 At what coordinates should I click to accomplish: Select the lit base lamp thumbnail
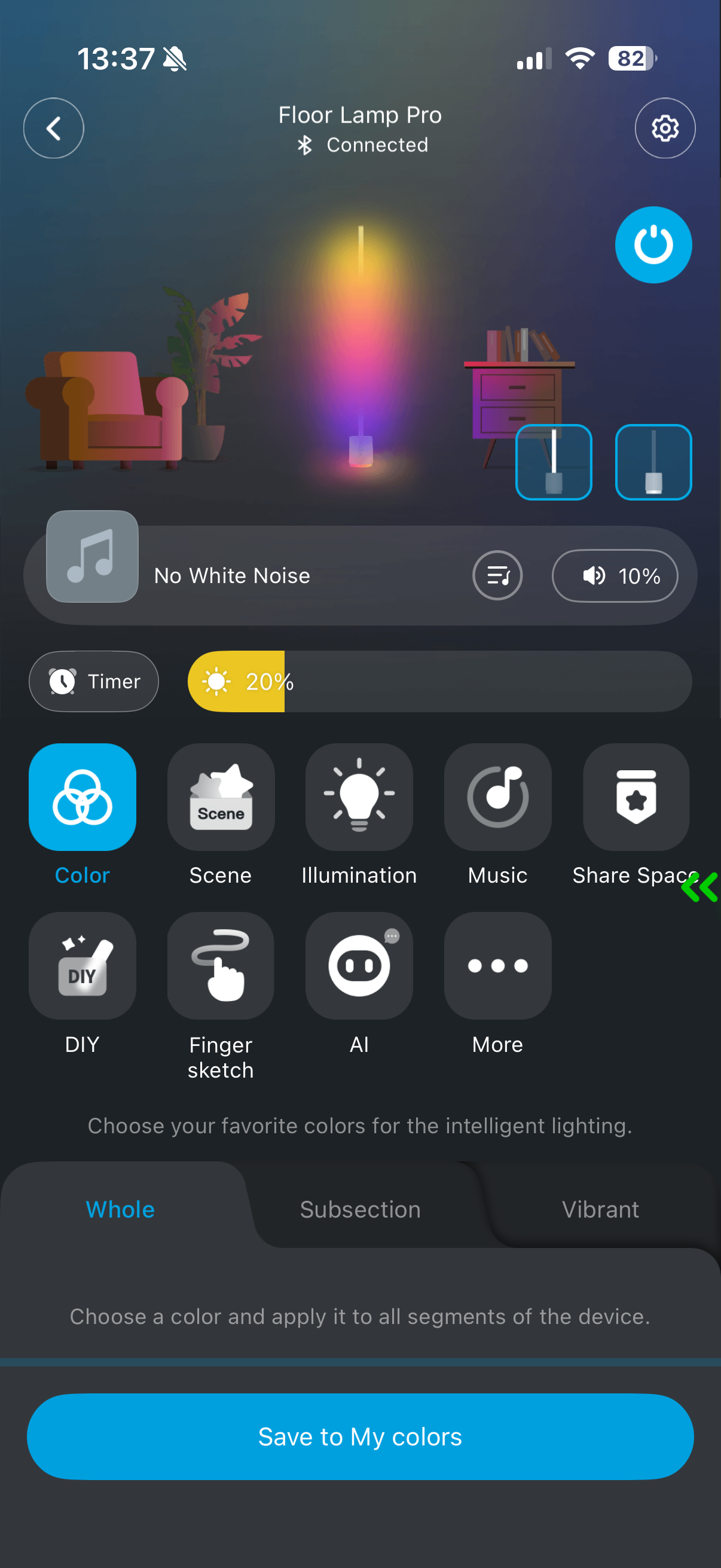click(x=653, y=462)
